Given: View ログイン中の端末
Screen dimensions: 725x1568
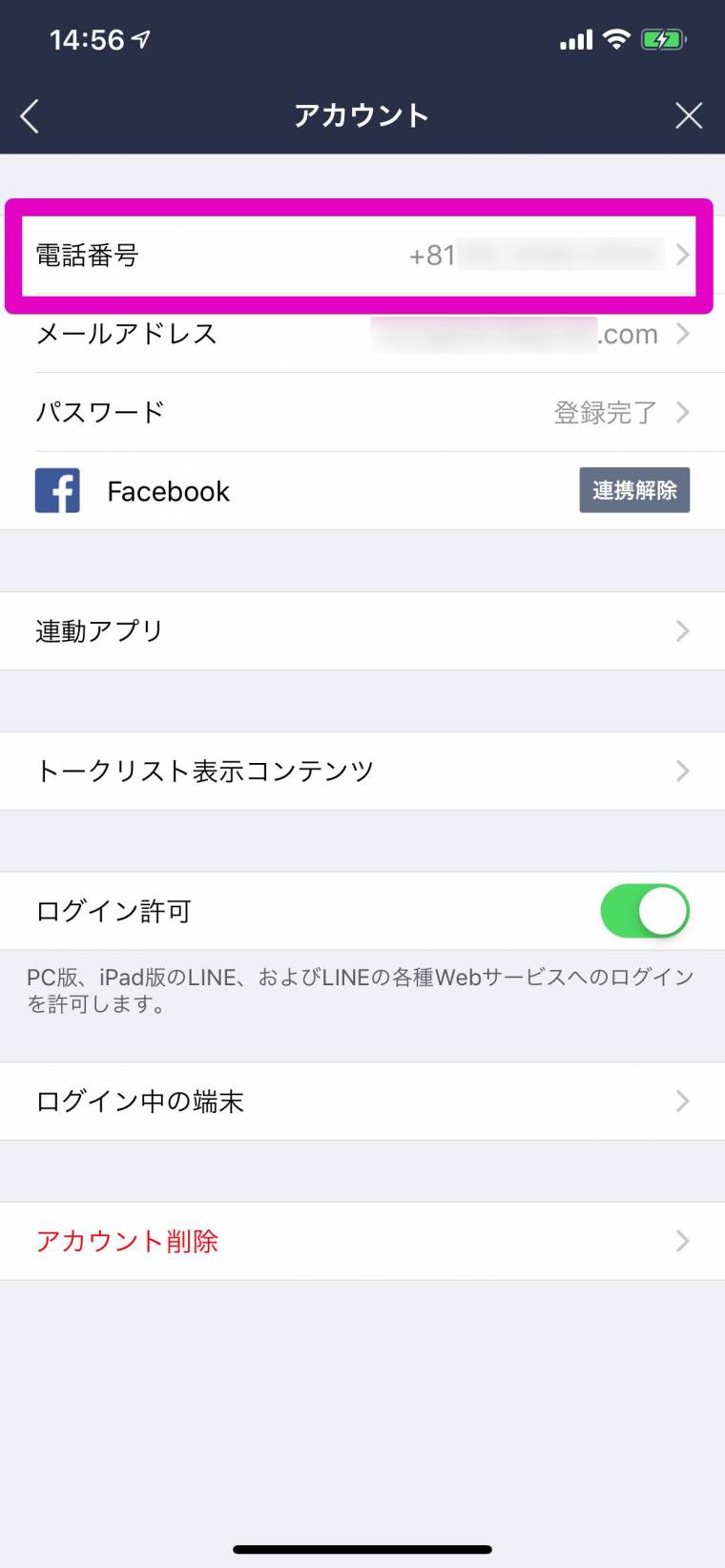Looking at the screenshot, I should pos(362,1102).
